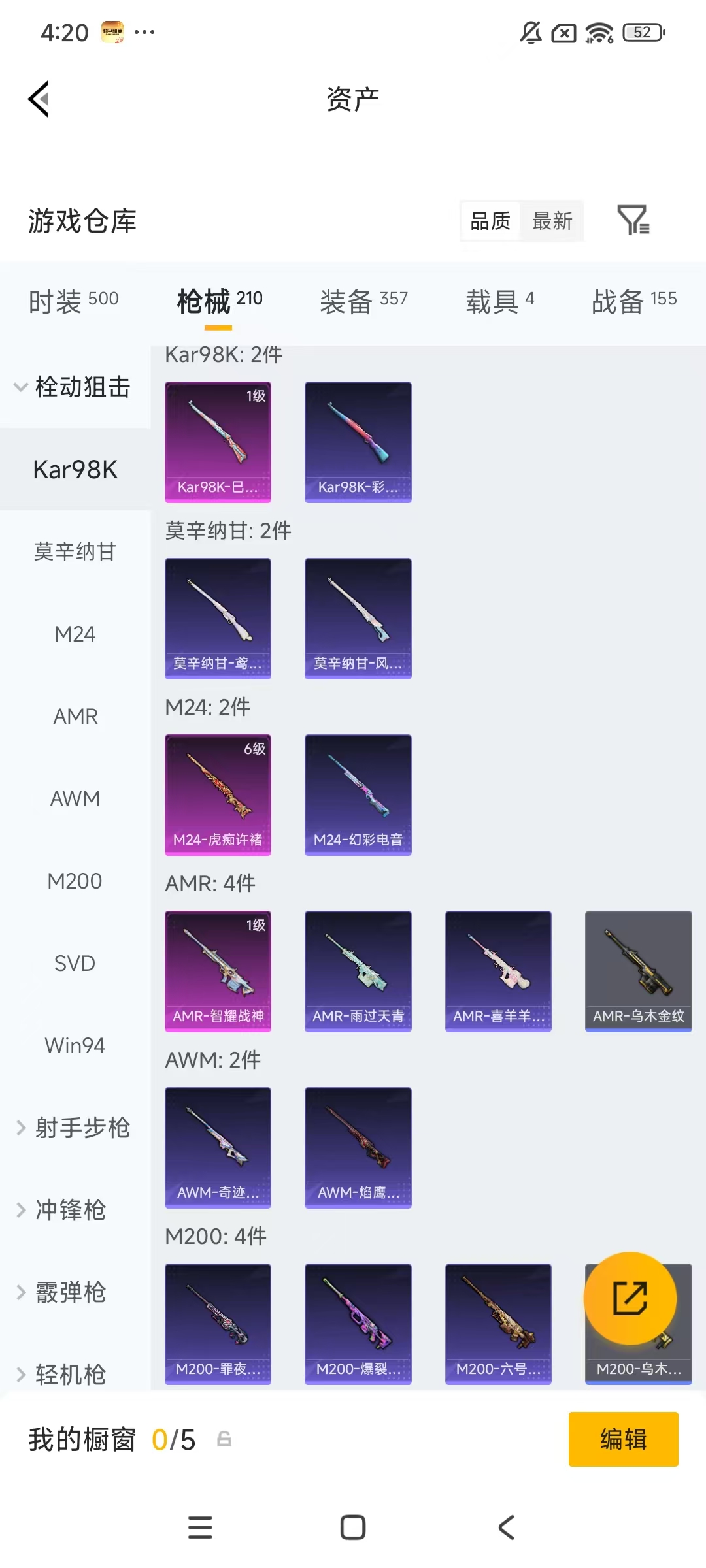Viewport: 706px width, 1568px height.
Task: Select 莫辛纳甘 in the side list
Action: coord(75,551)
